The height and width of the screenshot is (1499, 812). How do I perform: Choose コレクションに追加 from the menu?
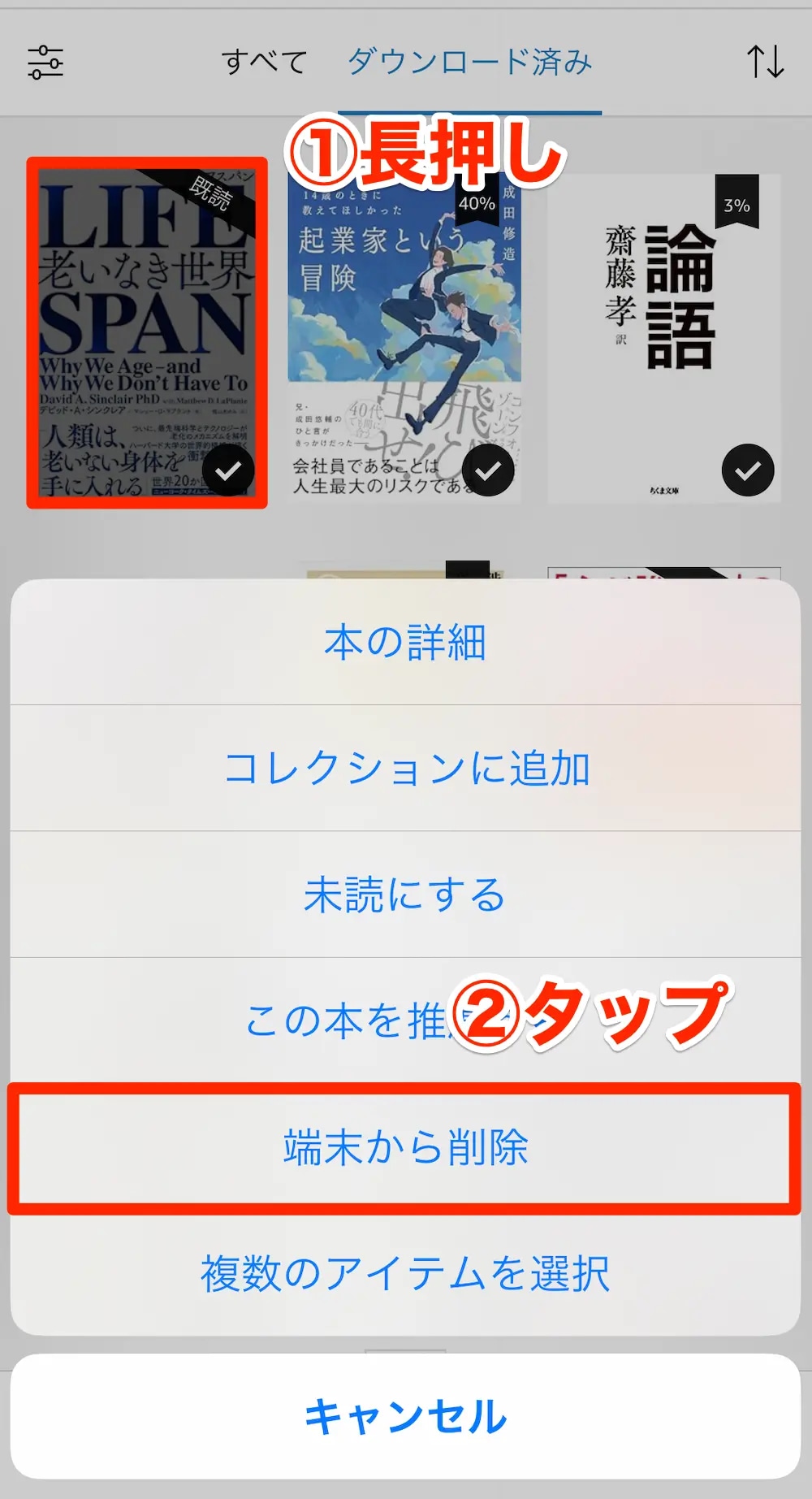coord(405,769)
